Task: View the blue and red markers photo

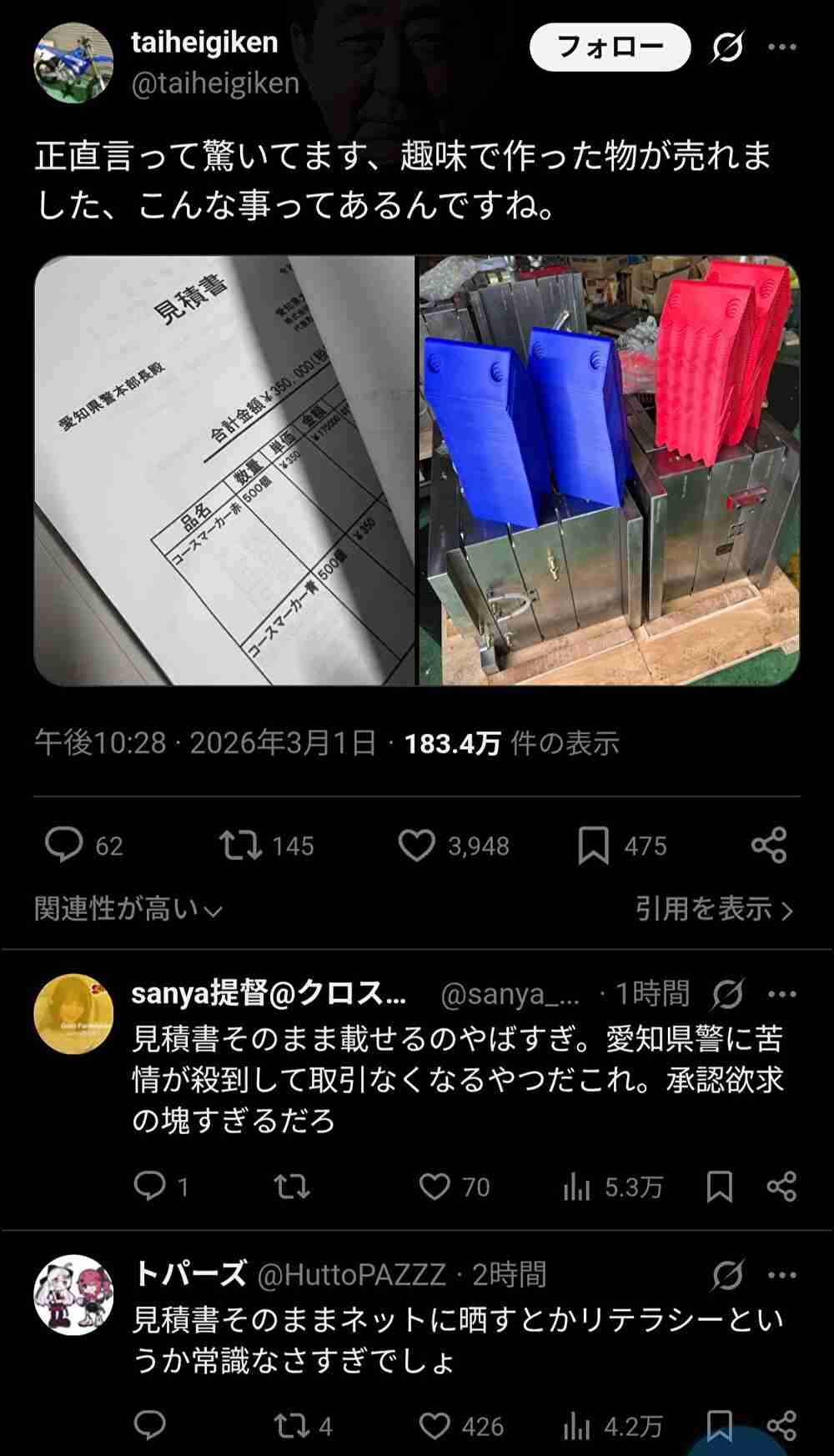Action: coord(609,470)
